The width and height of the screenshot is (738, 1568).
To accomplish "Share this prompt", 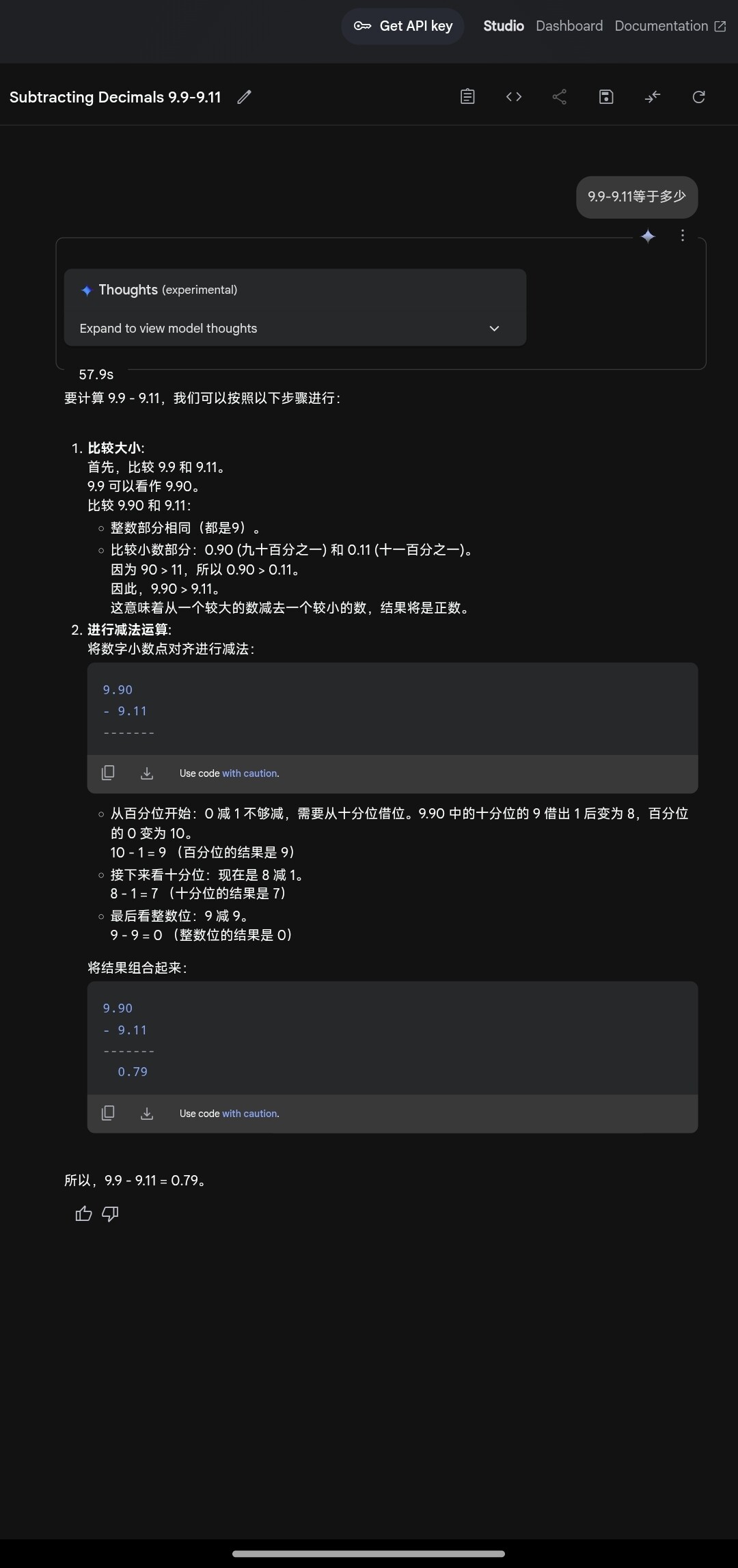I will click(560, 97).
